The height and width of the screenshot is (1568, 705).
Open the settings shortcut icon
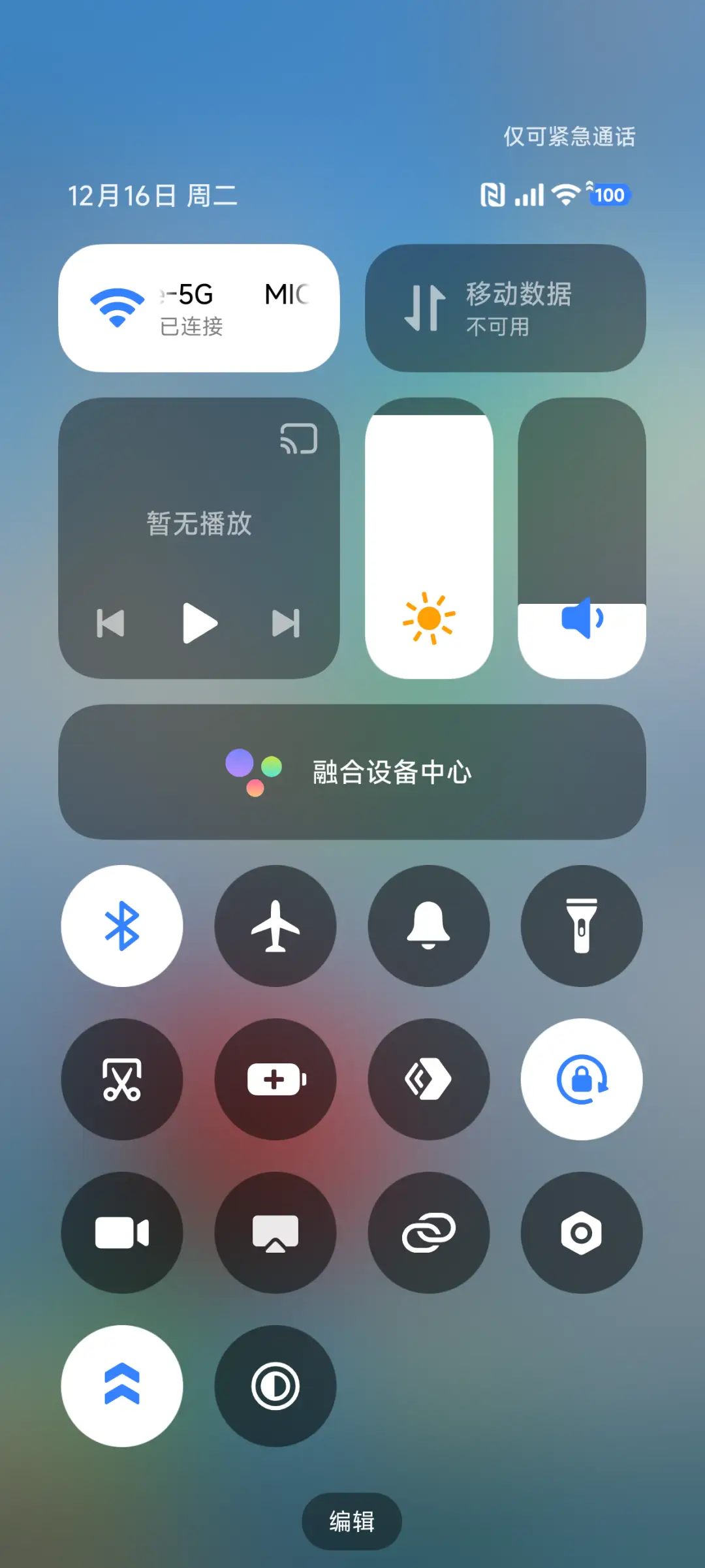coord(582,1232)
